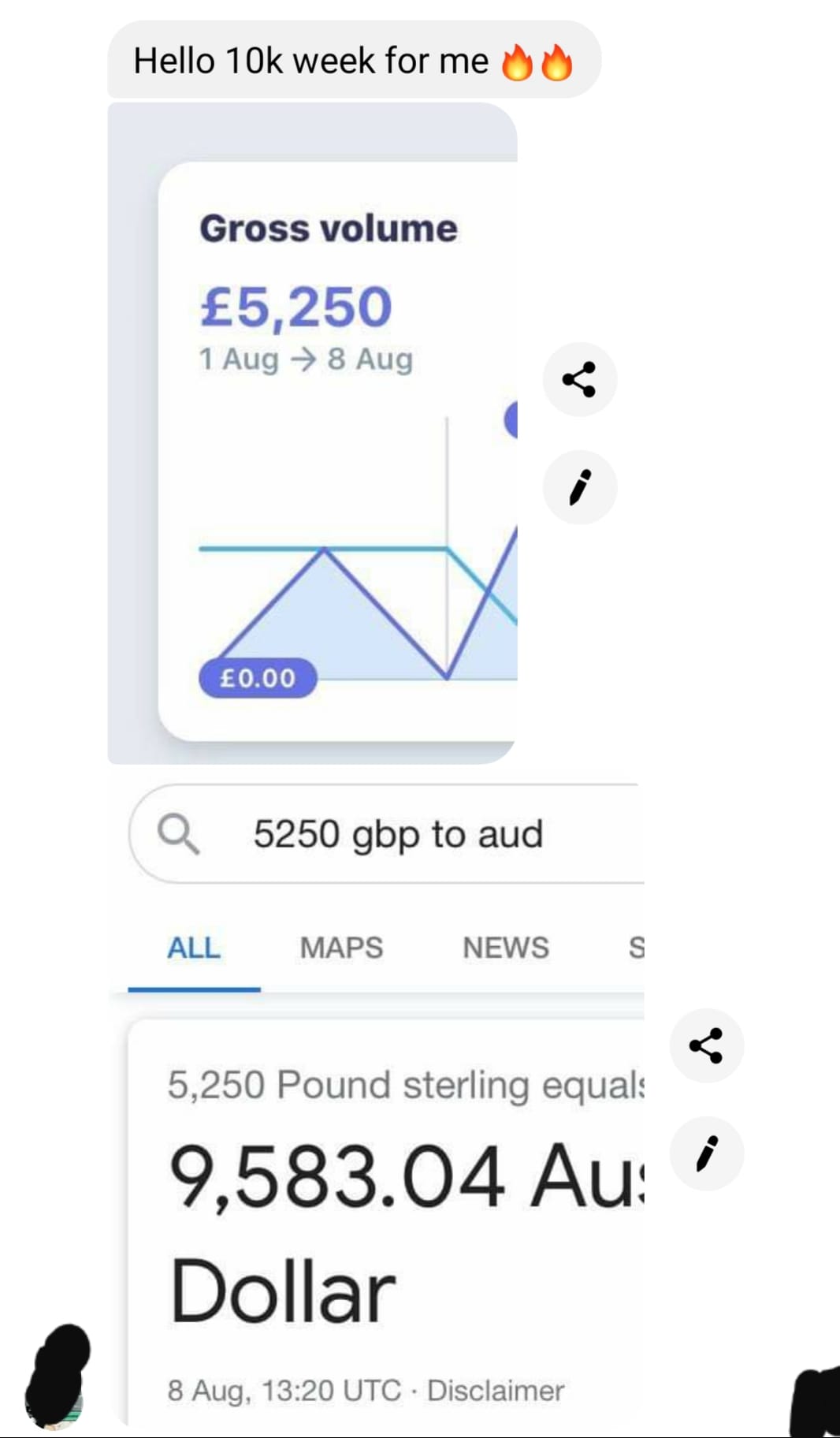Screen dimensions: 840x1438
Task: Edit the Gross volume image with the pencil
Action: pos(579,487)
